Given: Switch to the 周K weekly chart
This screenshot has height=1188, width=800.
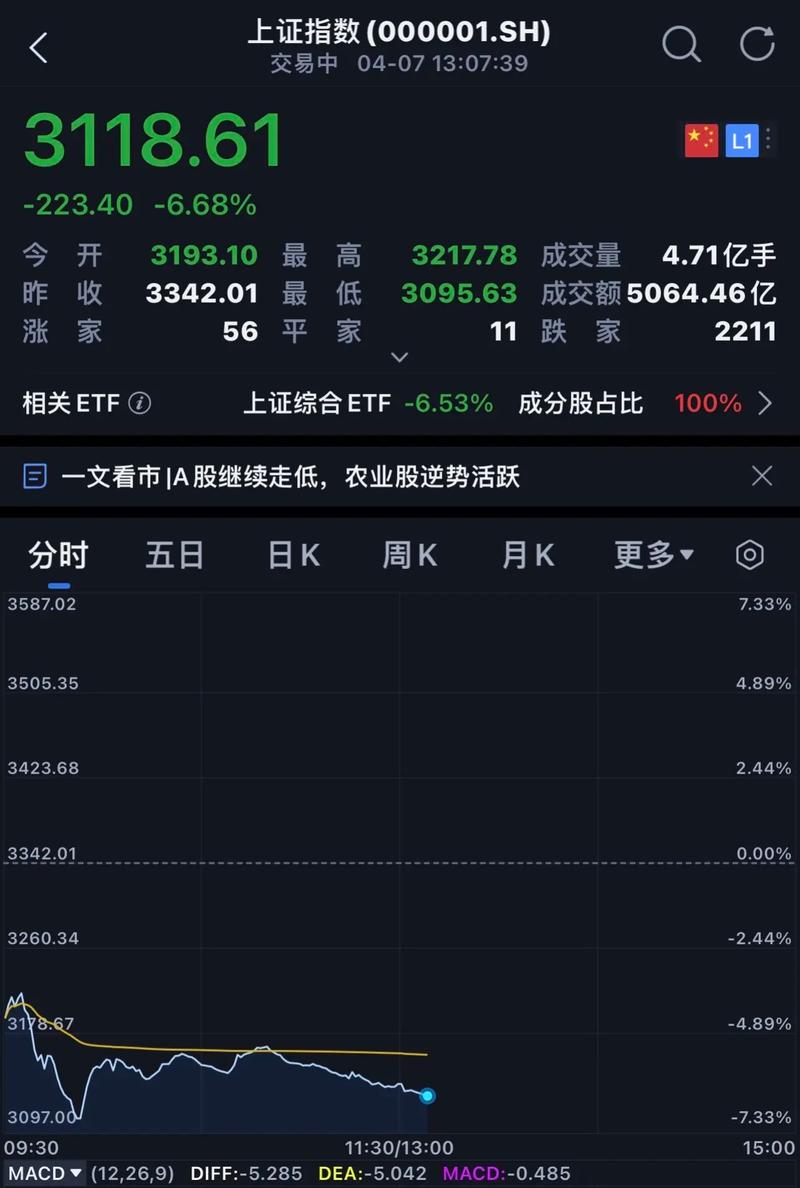Looking at the screenshot, I should [409, 554].
